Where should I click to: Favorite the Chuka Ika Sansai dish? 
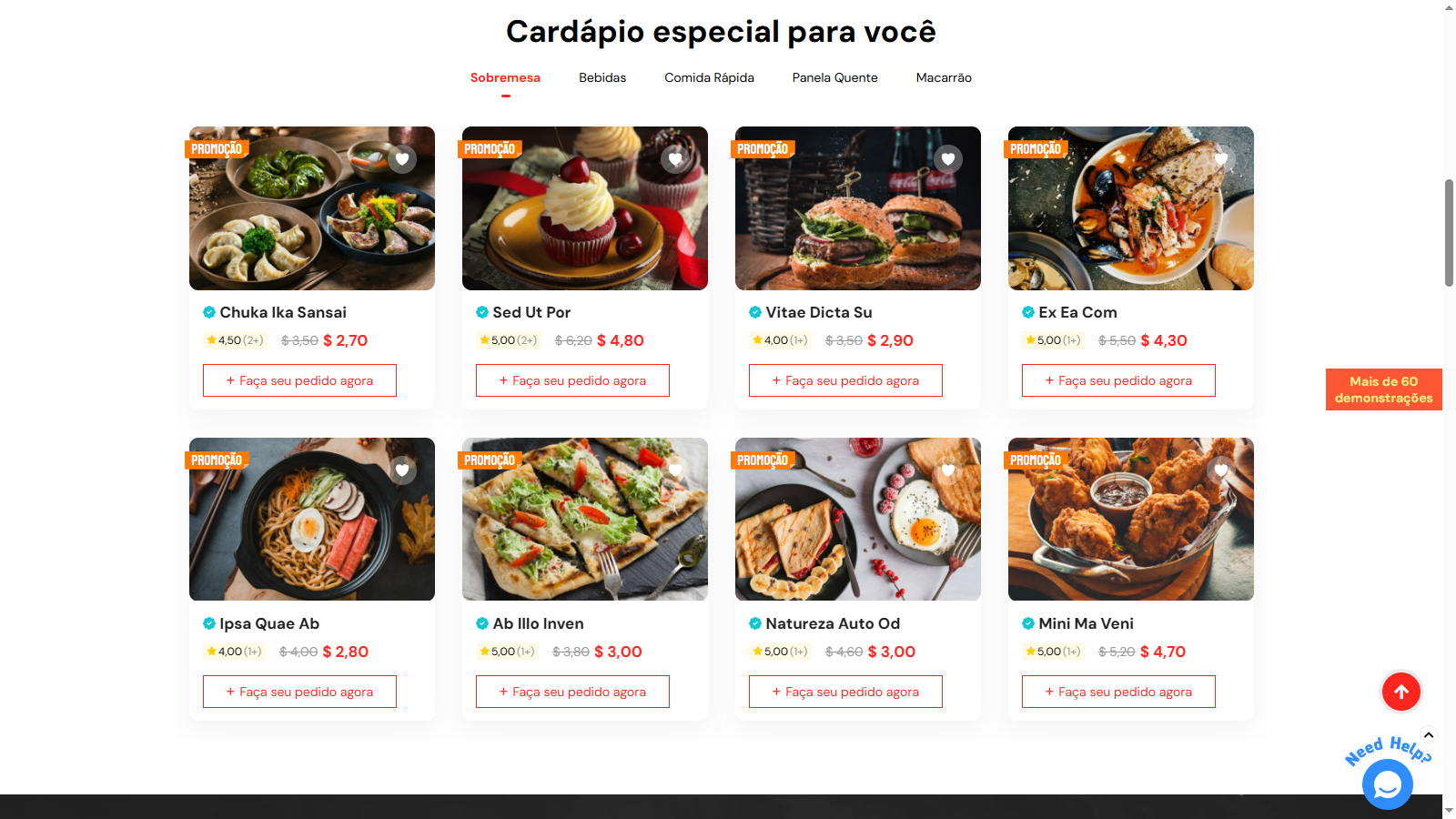[x=402, y=159]
